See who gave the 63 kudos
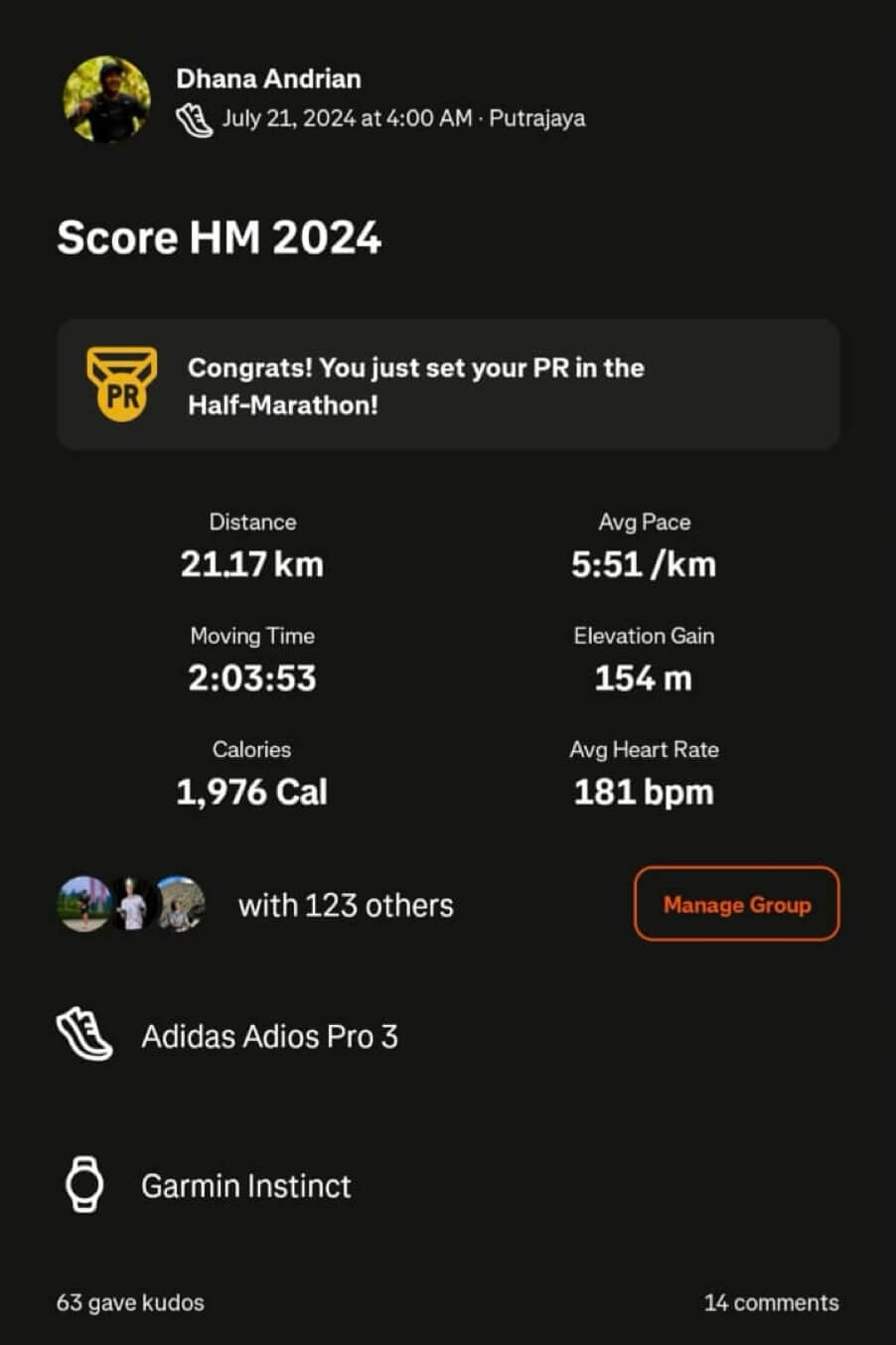 click(130, 1302)
